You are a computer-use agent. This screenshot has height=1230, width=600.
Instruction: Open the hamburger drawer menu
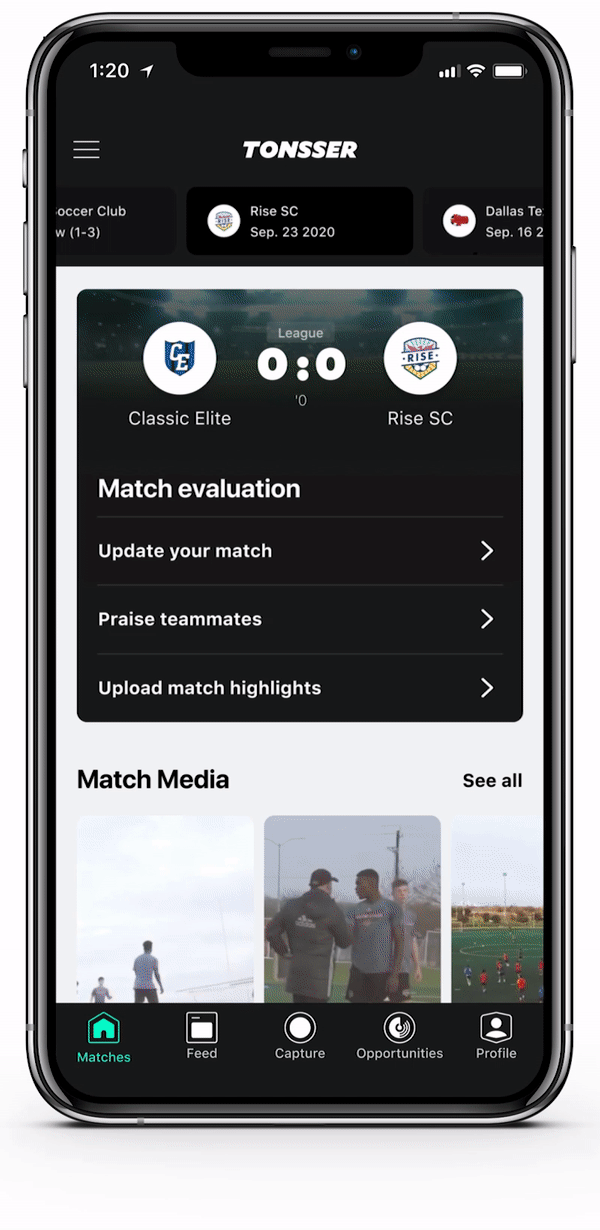(86, 150)
